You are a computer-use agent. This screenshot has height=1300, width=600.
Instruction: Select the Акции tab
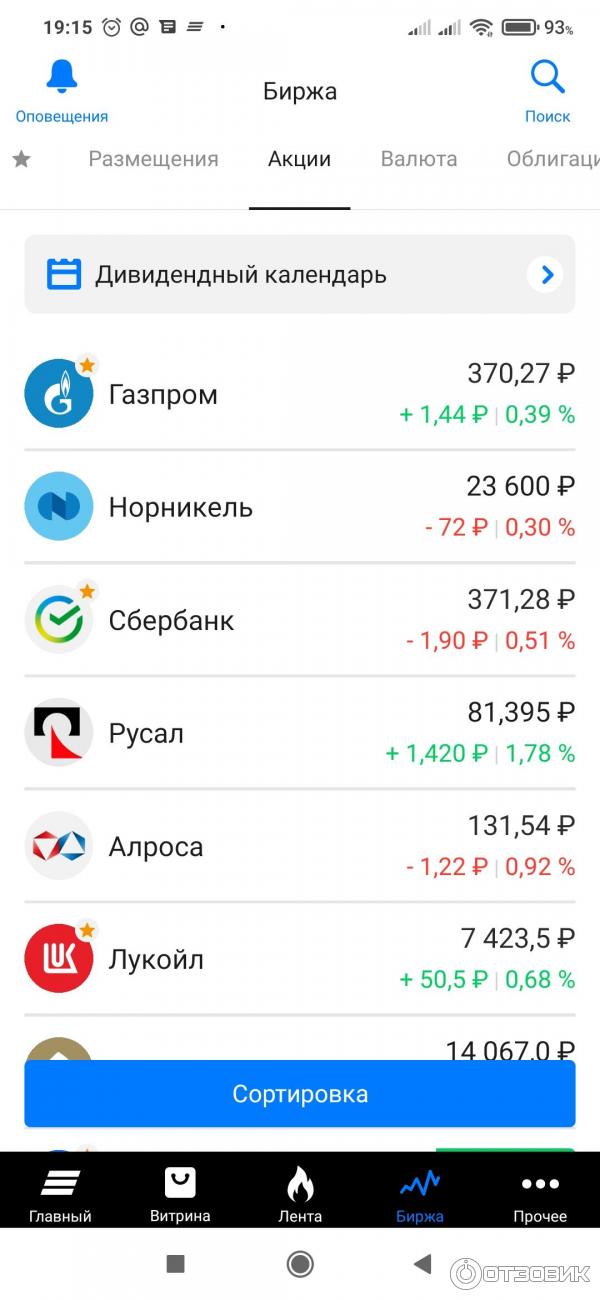pyautogui.click(x=299, y=159)
